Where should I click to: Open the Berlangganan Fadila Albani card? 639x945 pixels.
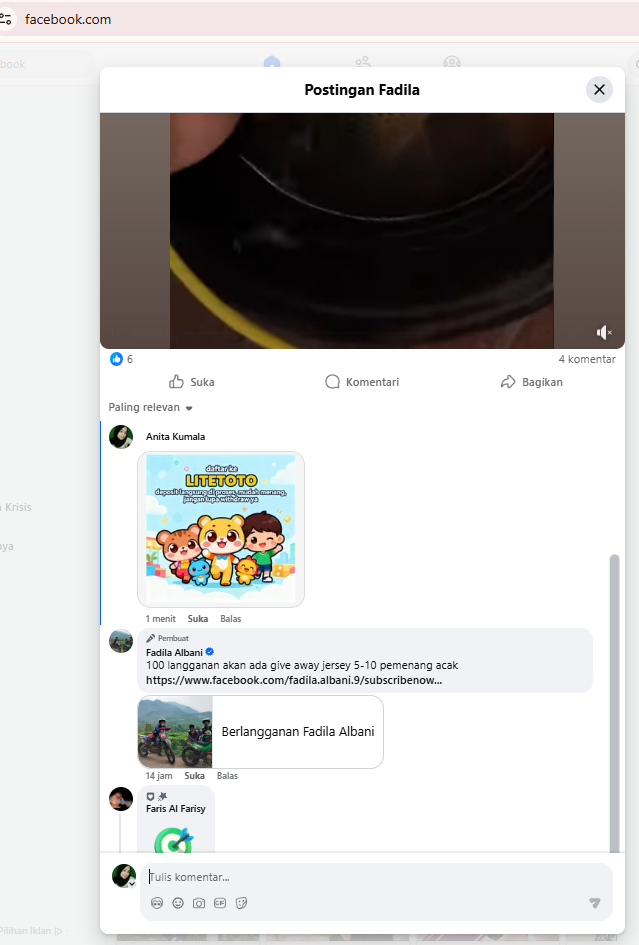(x=260, y=732)
